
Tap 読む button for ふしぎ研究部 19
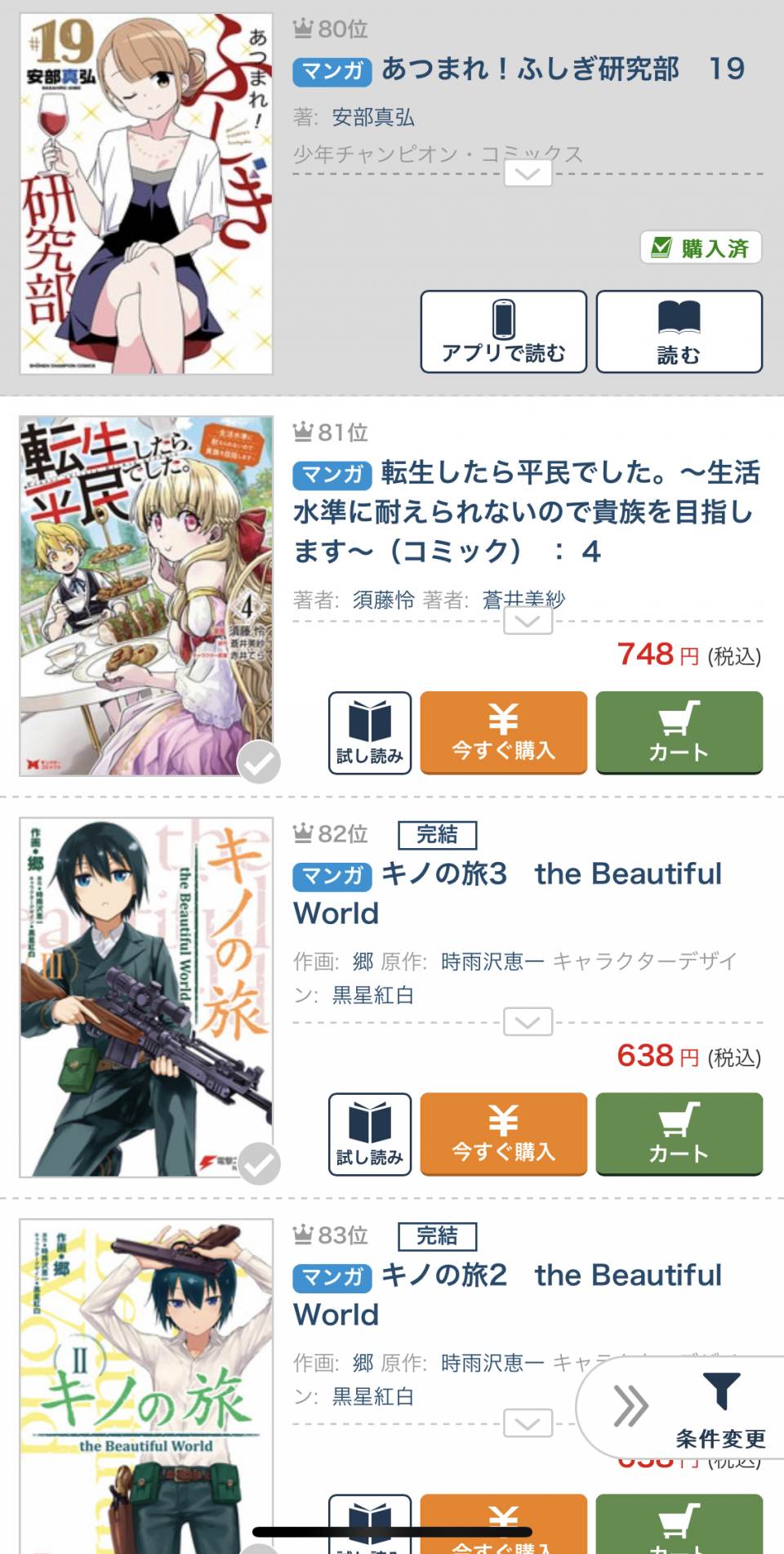(679, 332)
